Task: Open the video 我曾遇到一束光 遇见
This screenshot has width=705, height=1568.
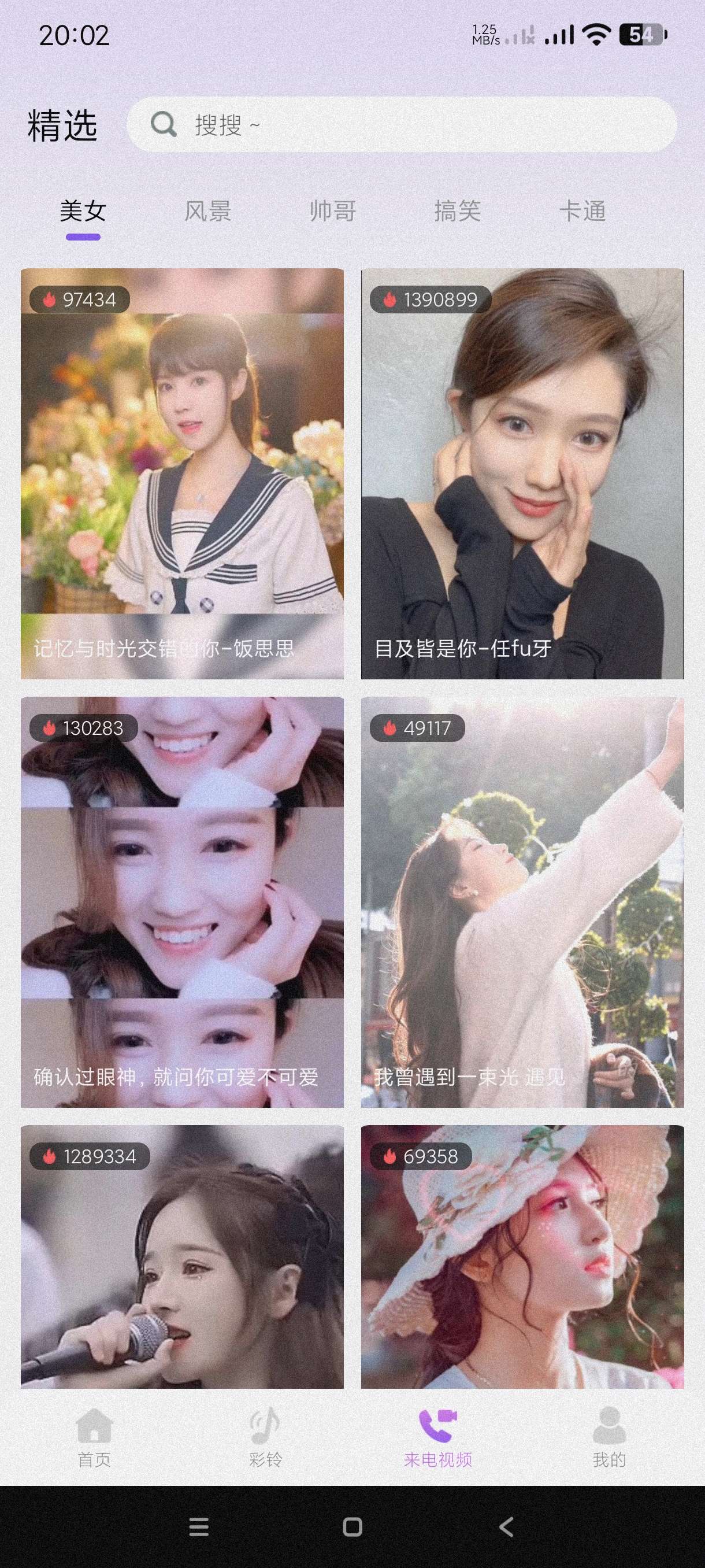Action: click(x=522, y=901)
